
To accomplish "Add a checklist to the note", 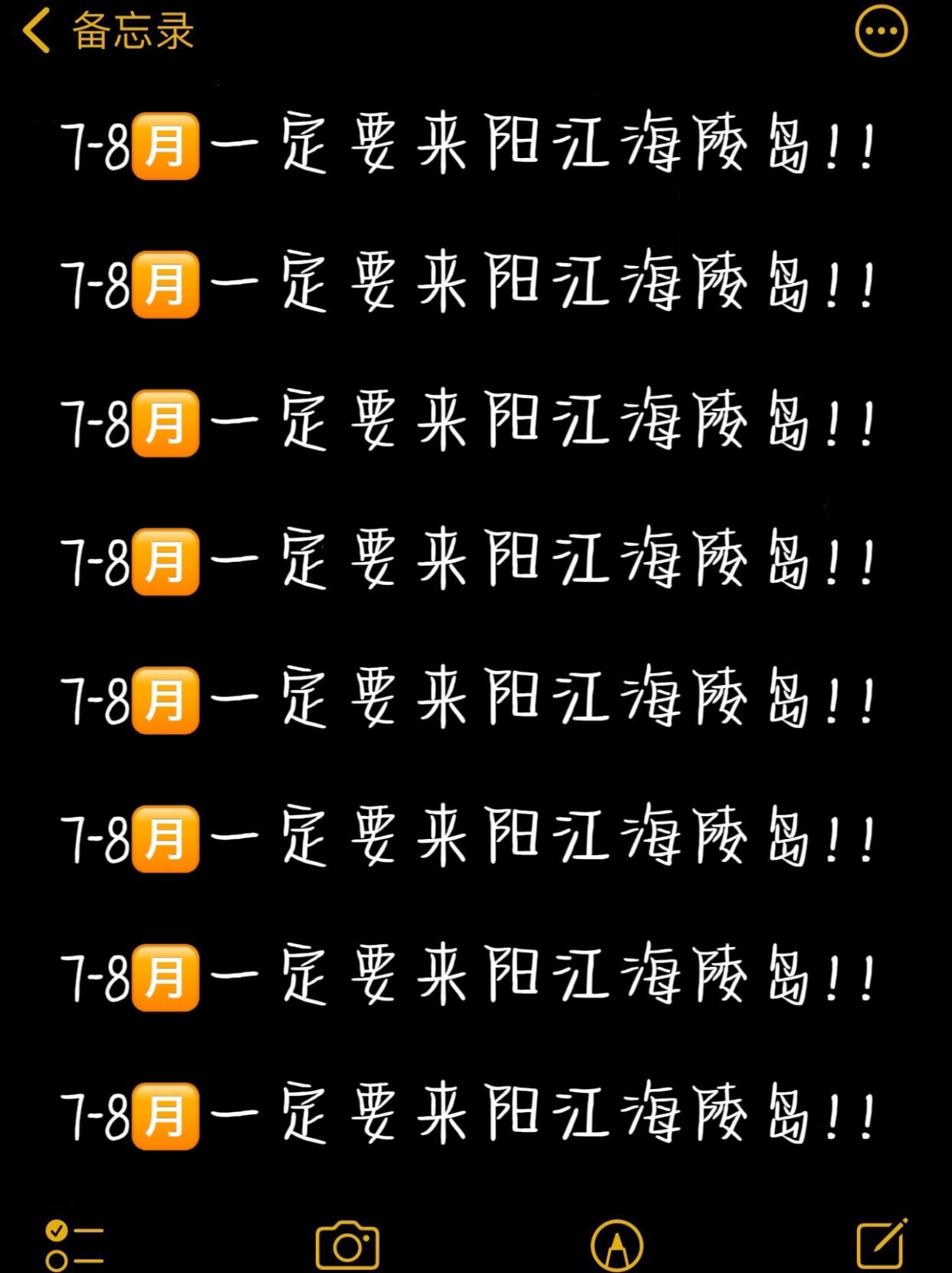I will click(x=74, y=1245).
